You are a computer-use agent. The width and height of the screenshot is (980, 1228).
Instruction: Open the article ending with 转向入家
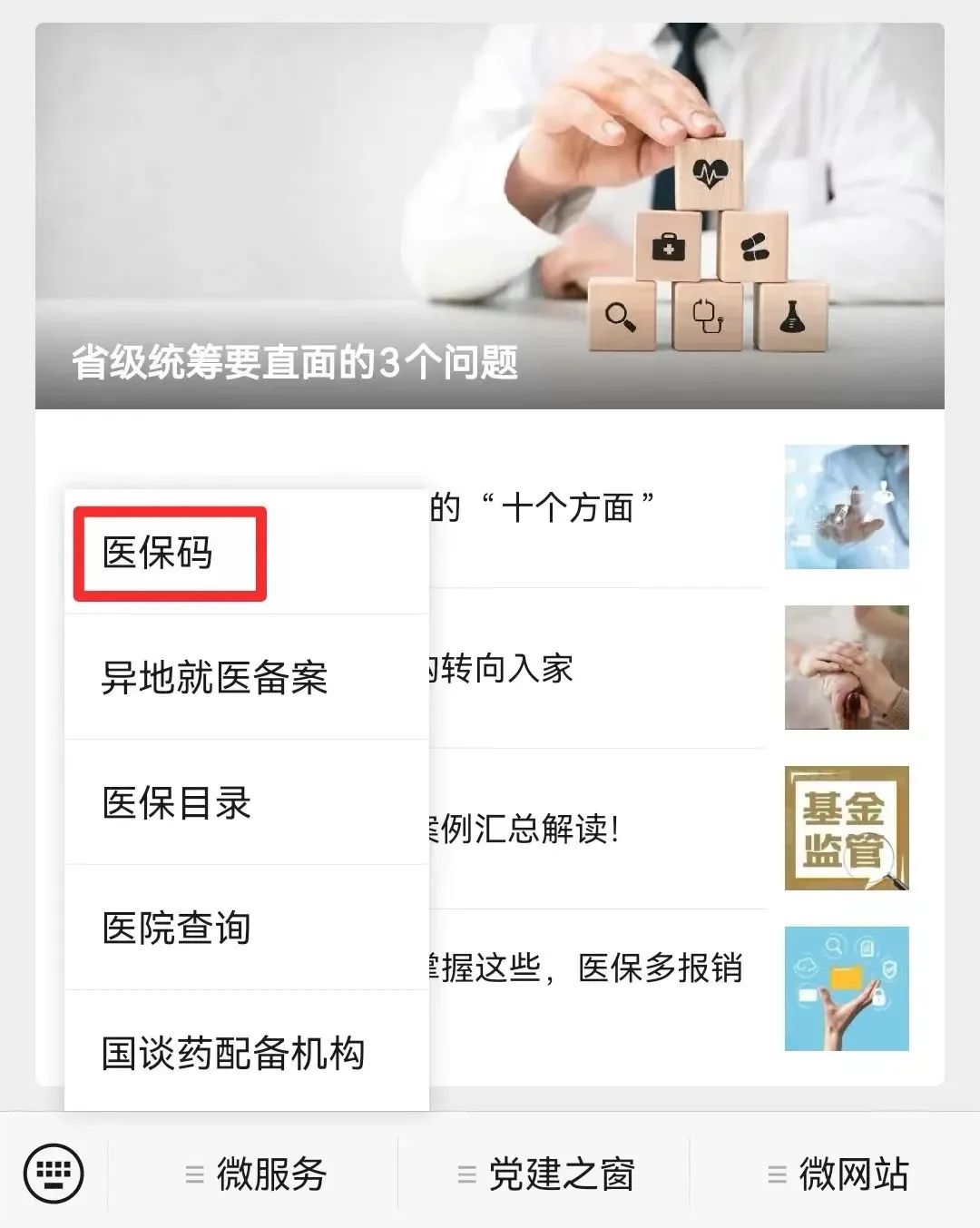pyautogui.click(x=599, y=670)
